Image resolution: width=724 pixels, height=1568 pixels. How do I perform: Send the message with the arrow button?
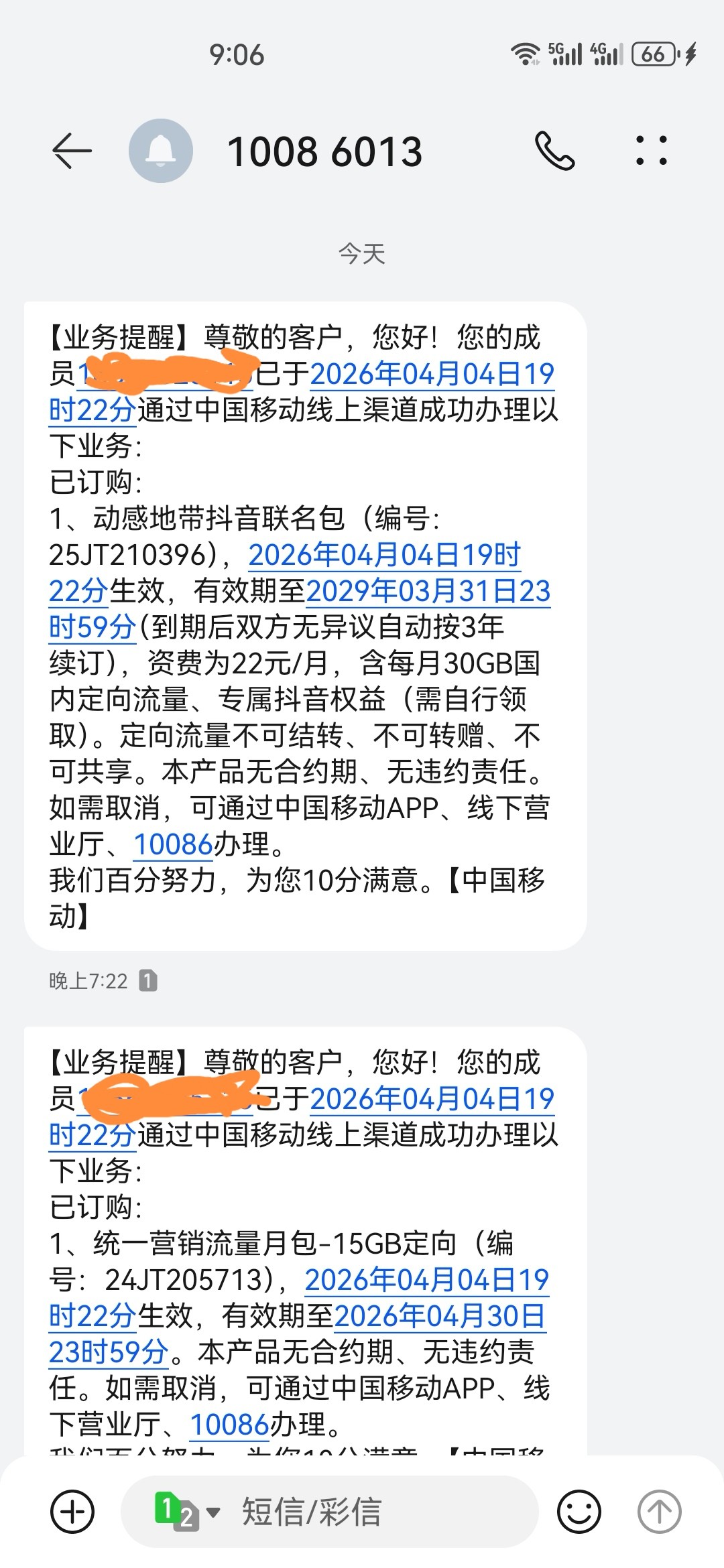pyautogui.click(x=659, y=1512)
